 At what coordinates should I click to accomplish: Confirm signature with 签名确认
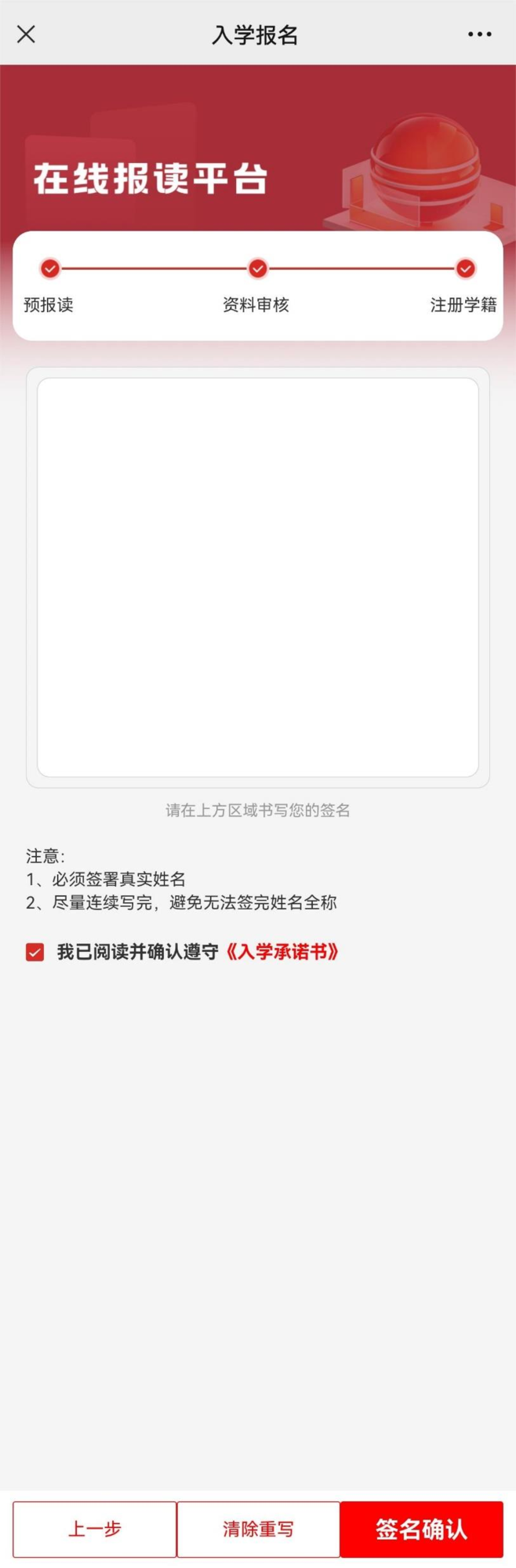pos(421,1529)
